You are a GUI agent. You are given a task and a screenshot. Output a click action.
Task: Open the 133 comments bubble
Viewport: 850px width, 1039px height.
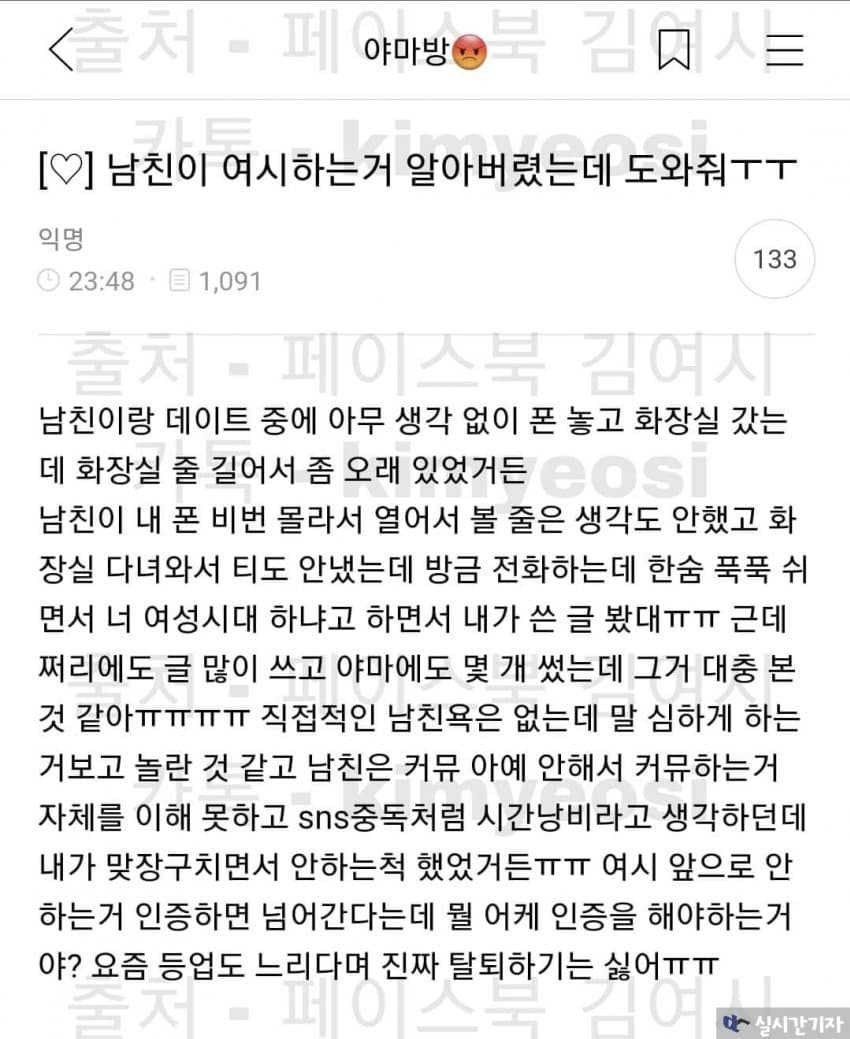click(774, 260)
